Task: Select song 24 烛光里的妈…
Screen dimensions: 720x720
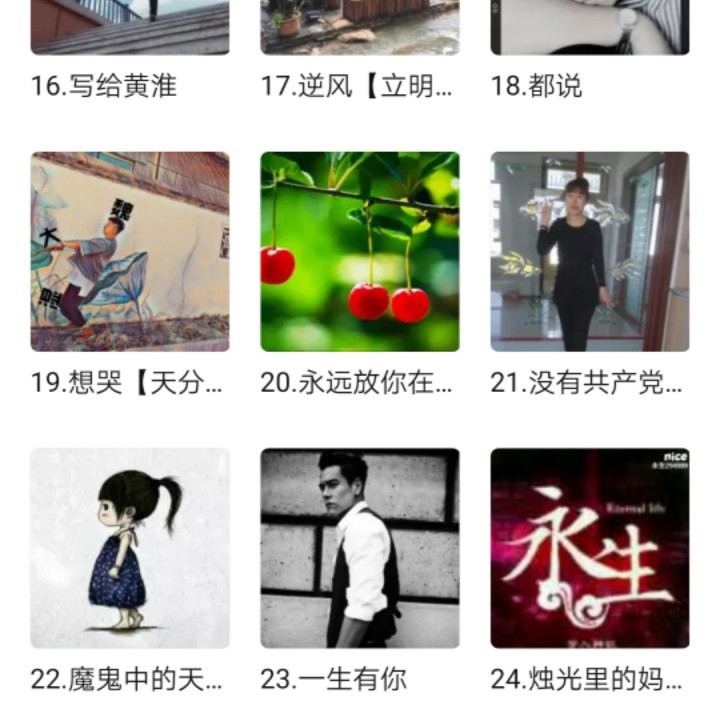Action: pos(590,548)
